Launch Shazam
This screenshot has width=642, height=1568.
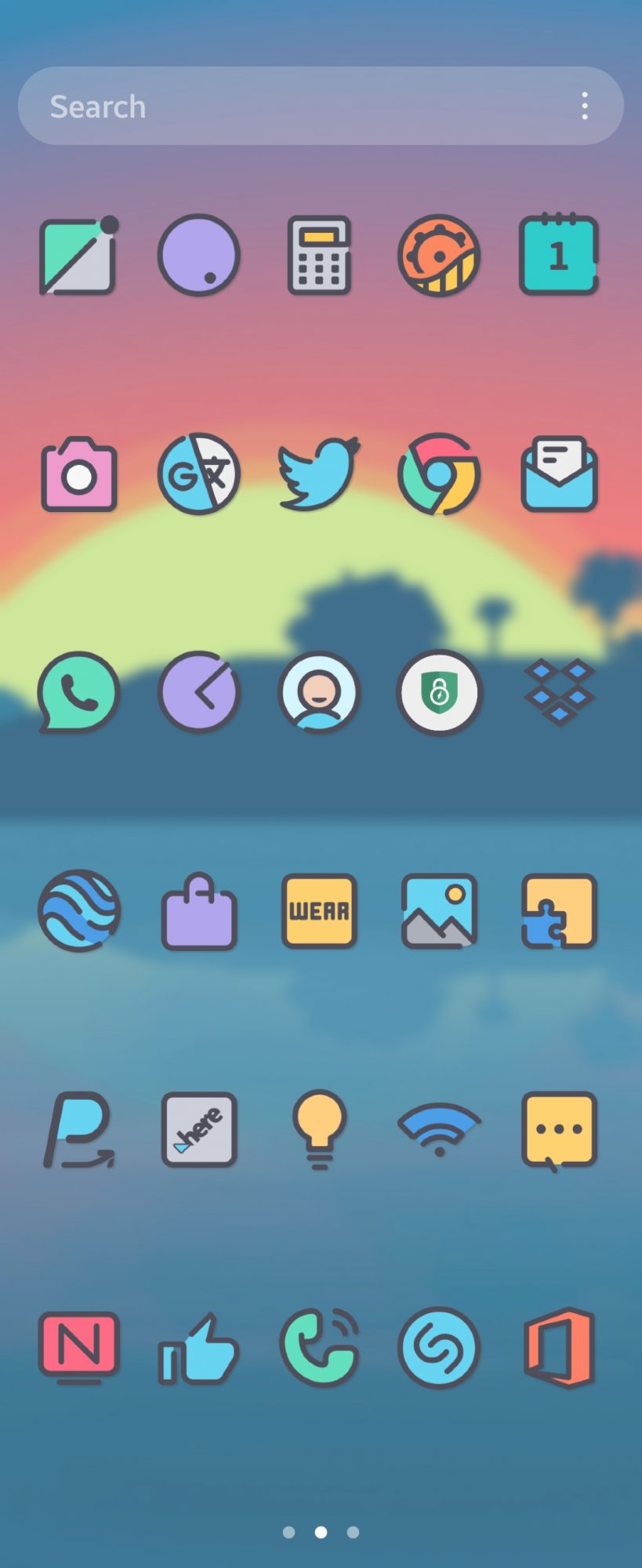(439, 1348)
